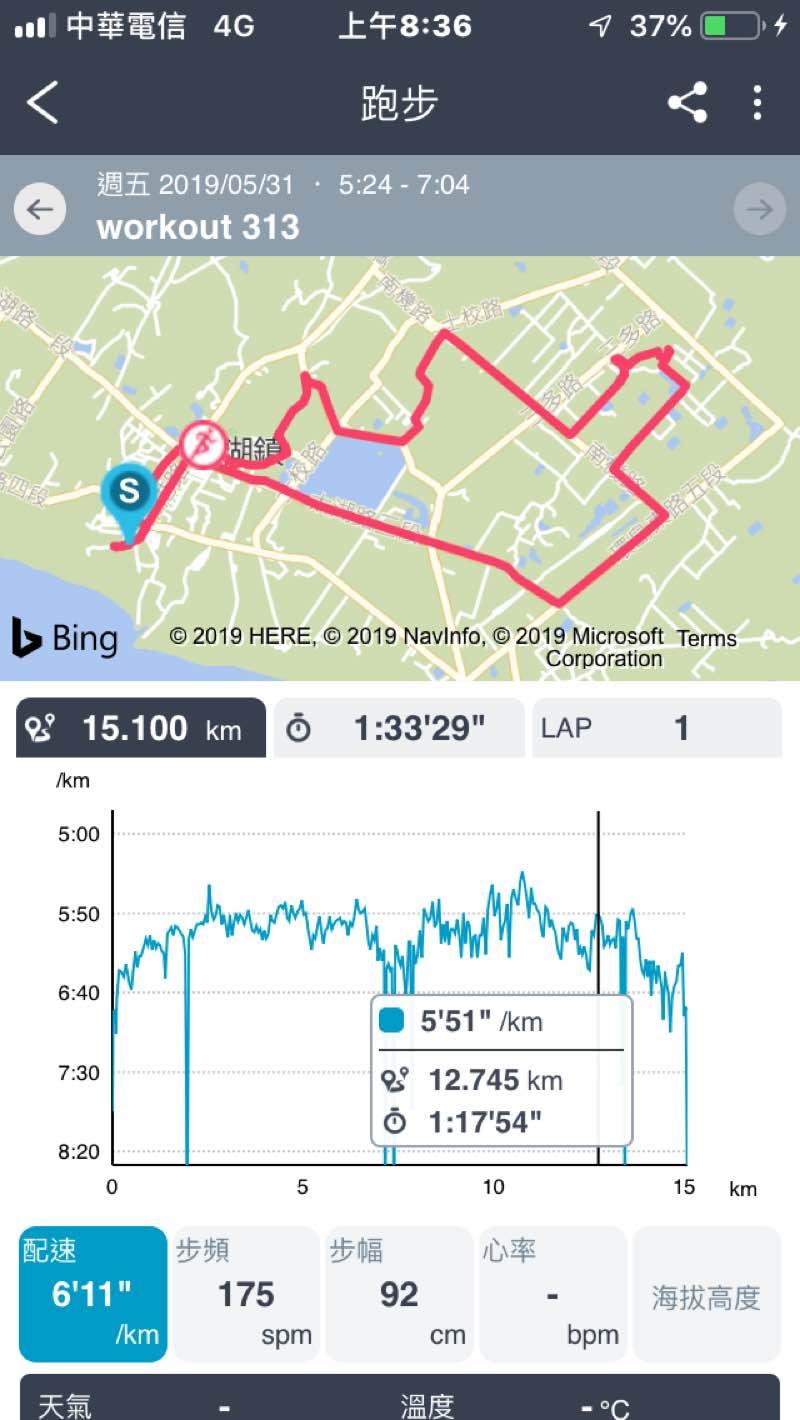Go to the previous workout
Screen dimensions: 800x1420
(x=40, y=209)
